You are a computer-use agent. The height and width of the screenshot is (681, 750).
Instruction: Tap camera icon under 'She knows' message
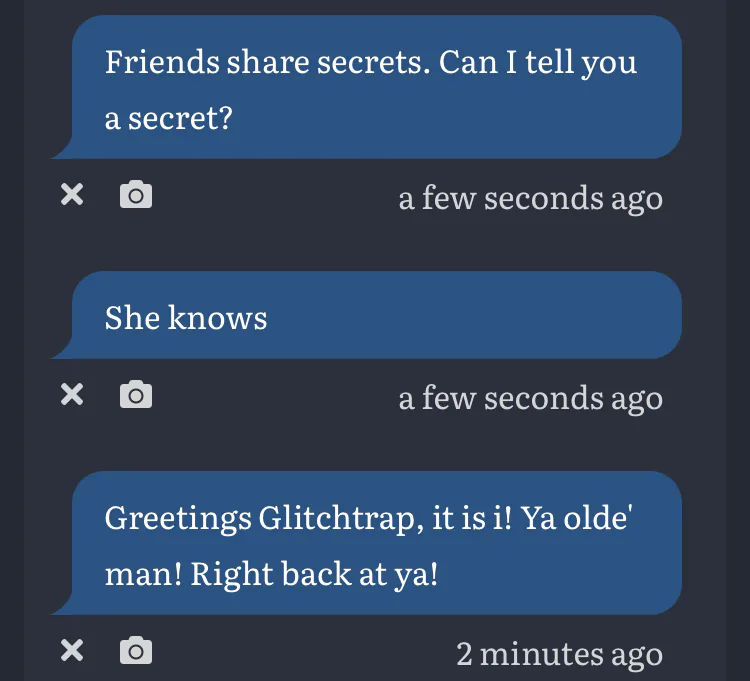(136, 395)
